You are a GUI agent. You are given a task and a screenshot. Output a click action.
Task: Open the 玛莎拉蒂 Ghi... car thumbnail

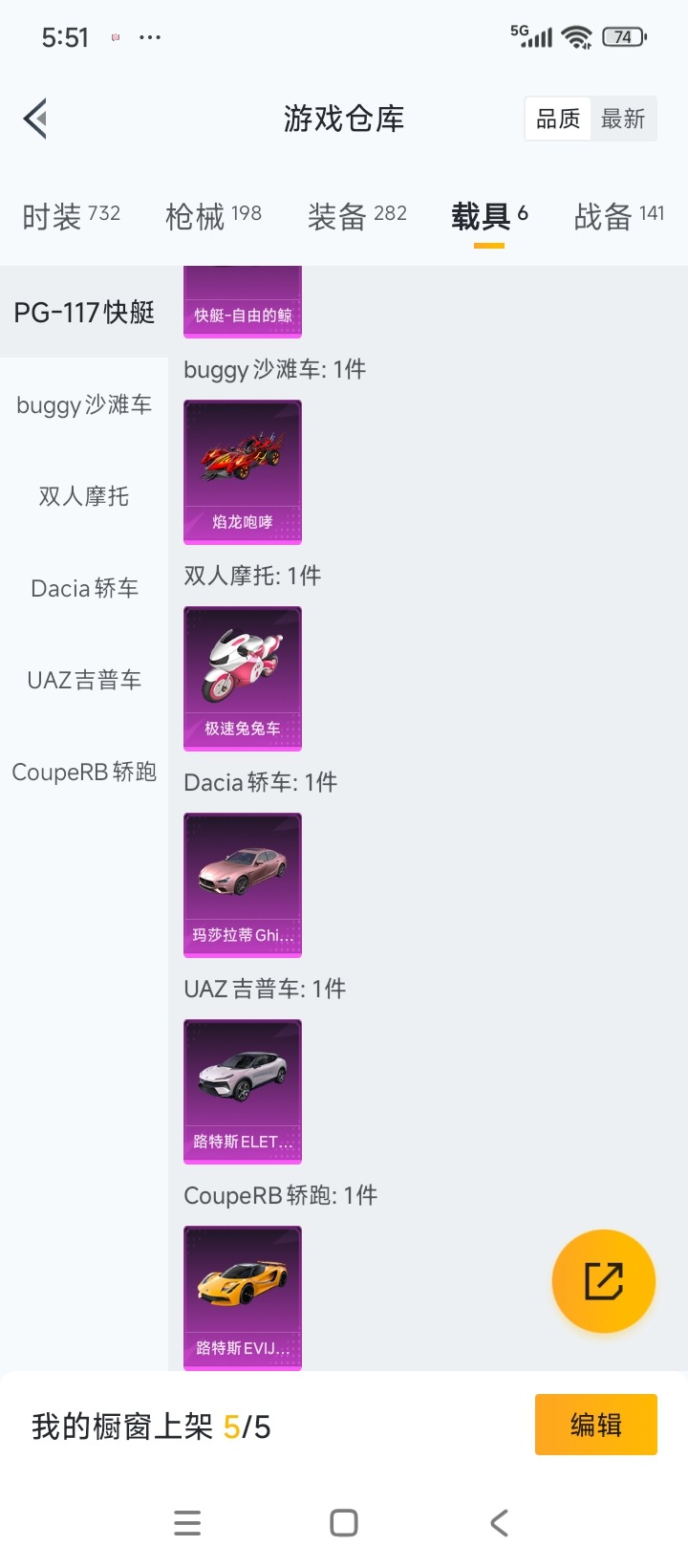(242, 883)
